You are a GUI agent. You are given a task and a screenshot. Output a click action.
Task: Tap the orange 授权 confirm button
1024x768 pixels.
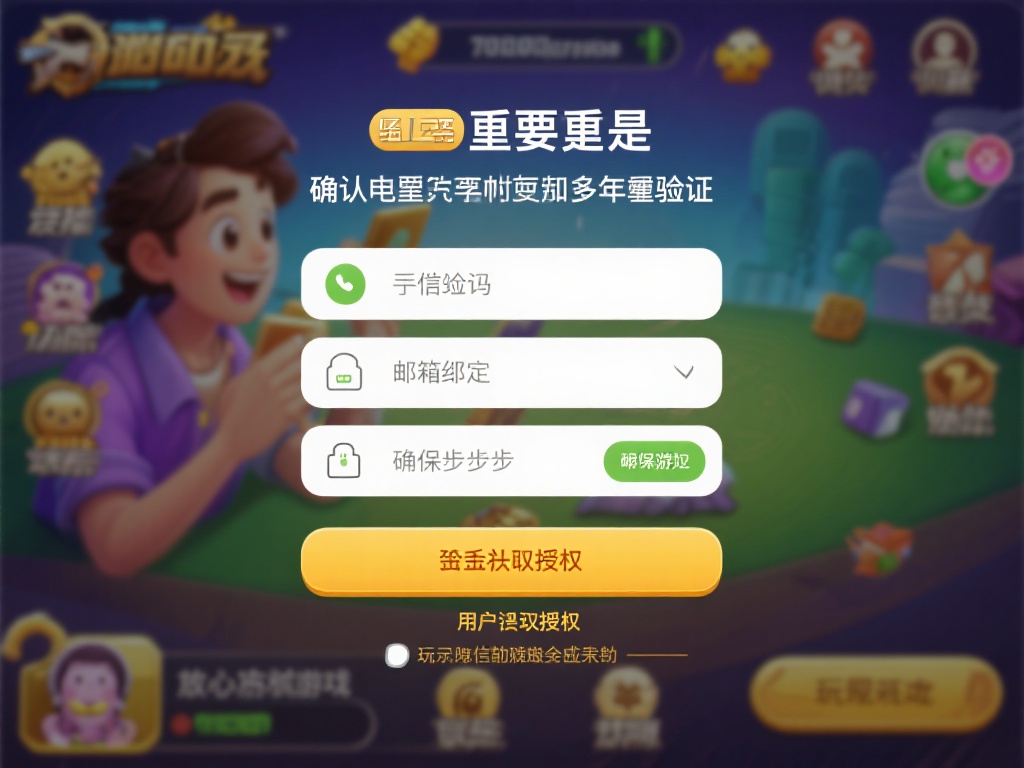(511, 561)
